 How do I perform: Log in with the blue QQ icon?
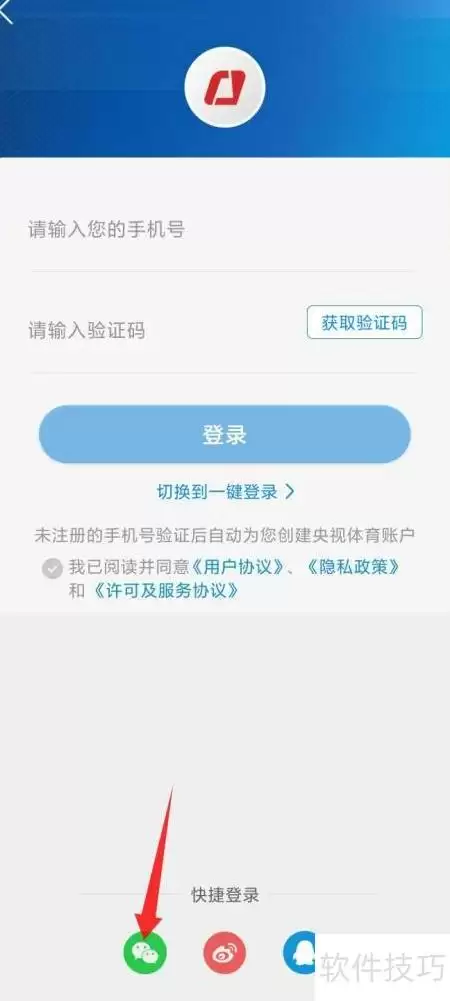(300, 952)
